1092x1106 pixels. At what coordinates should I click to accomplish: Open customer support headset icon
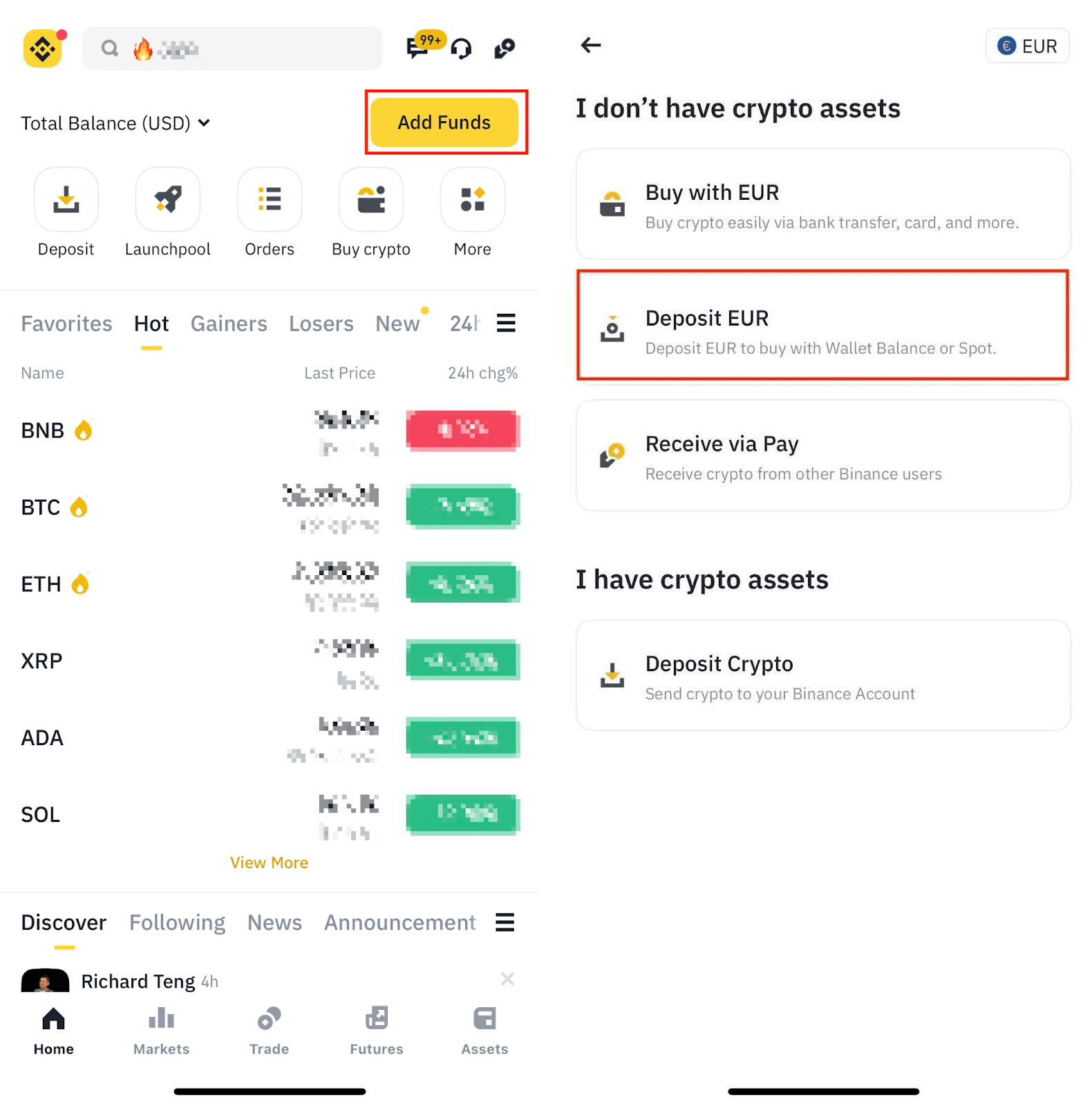[x=461, y=48]
